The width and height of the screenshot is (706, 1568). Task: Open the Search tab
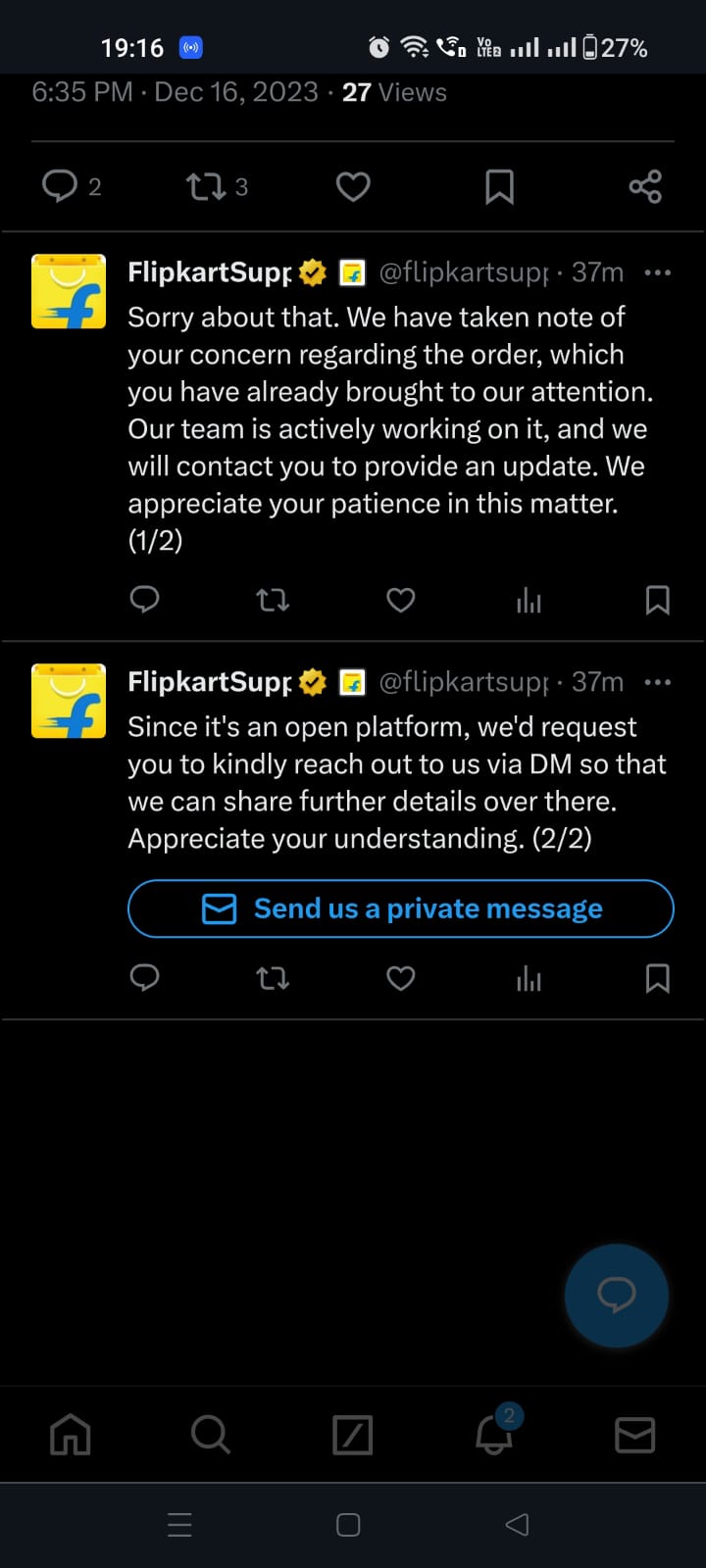click(211, 1435)
